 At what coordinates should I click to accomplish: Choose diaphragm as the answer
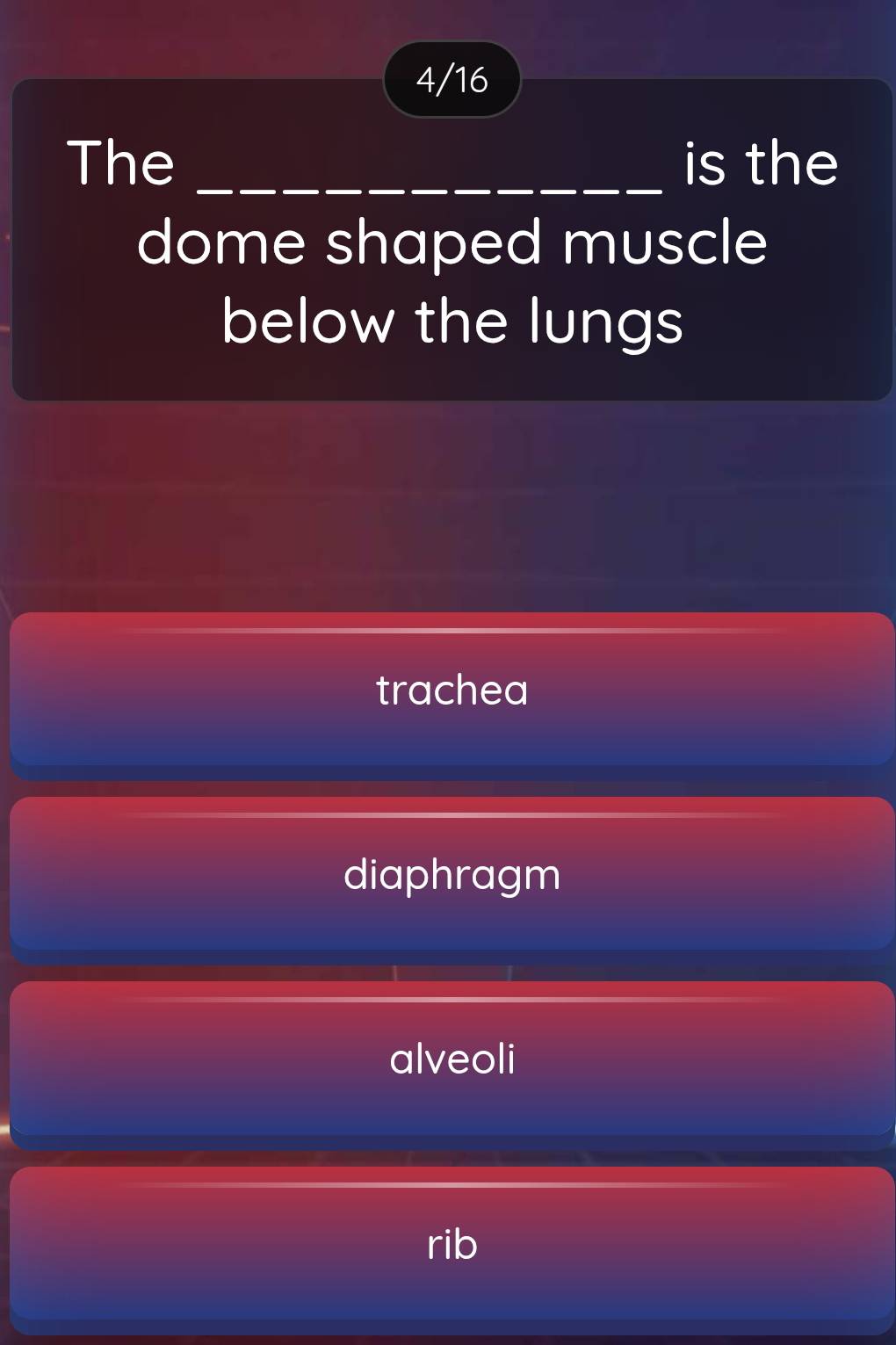452,875
